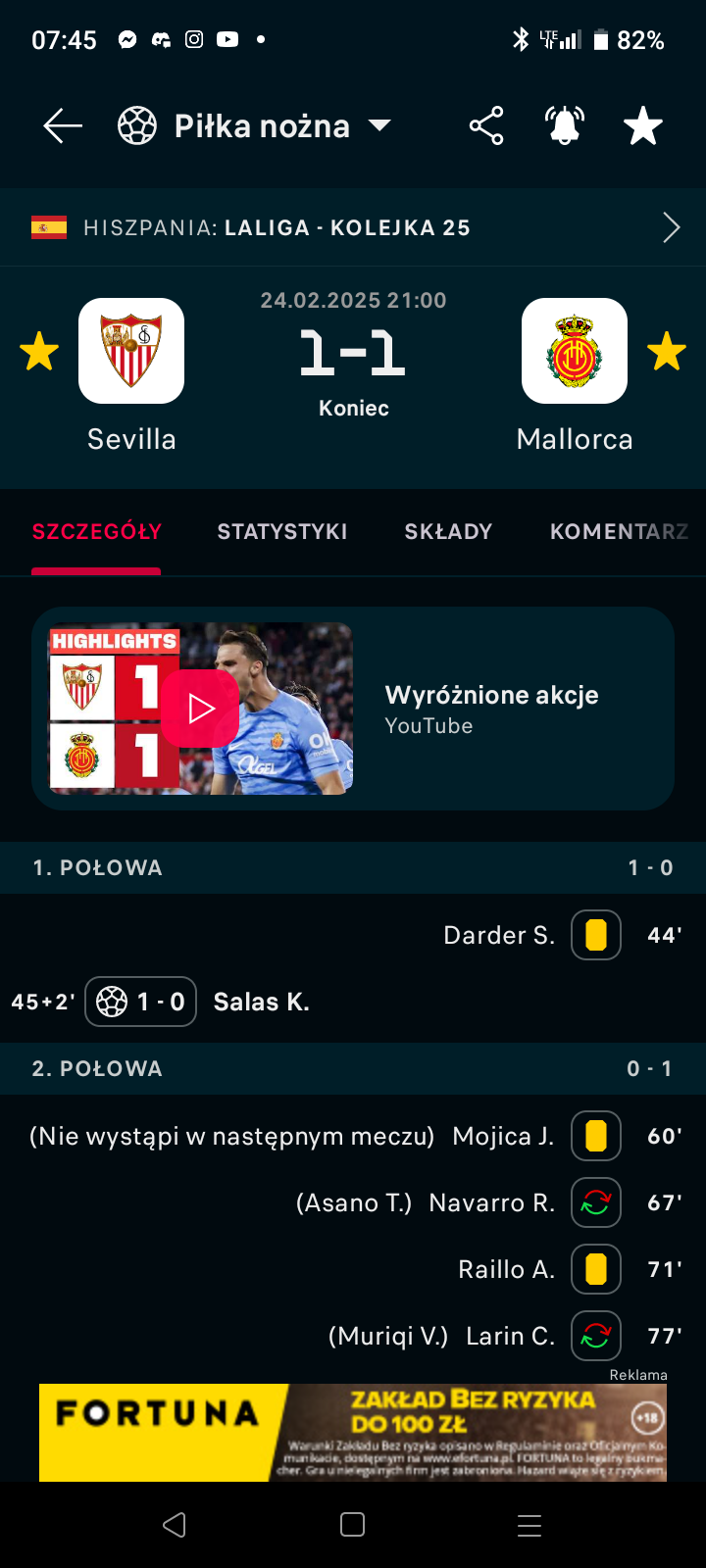706x1568 pixels.
Task: Open player Salas K. from the goal event
Action: coord(261,1002)
